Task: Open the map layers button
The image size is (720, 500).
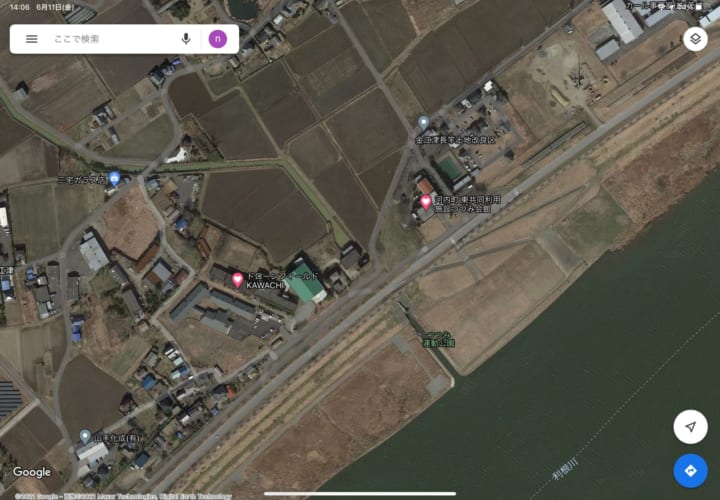Action: 695,39
